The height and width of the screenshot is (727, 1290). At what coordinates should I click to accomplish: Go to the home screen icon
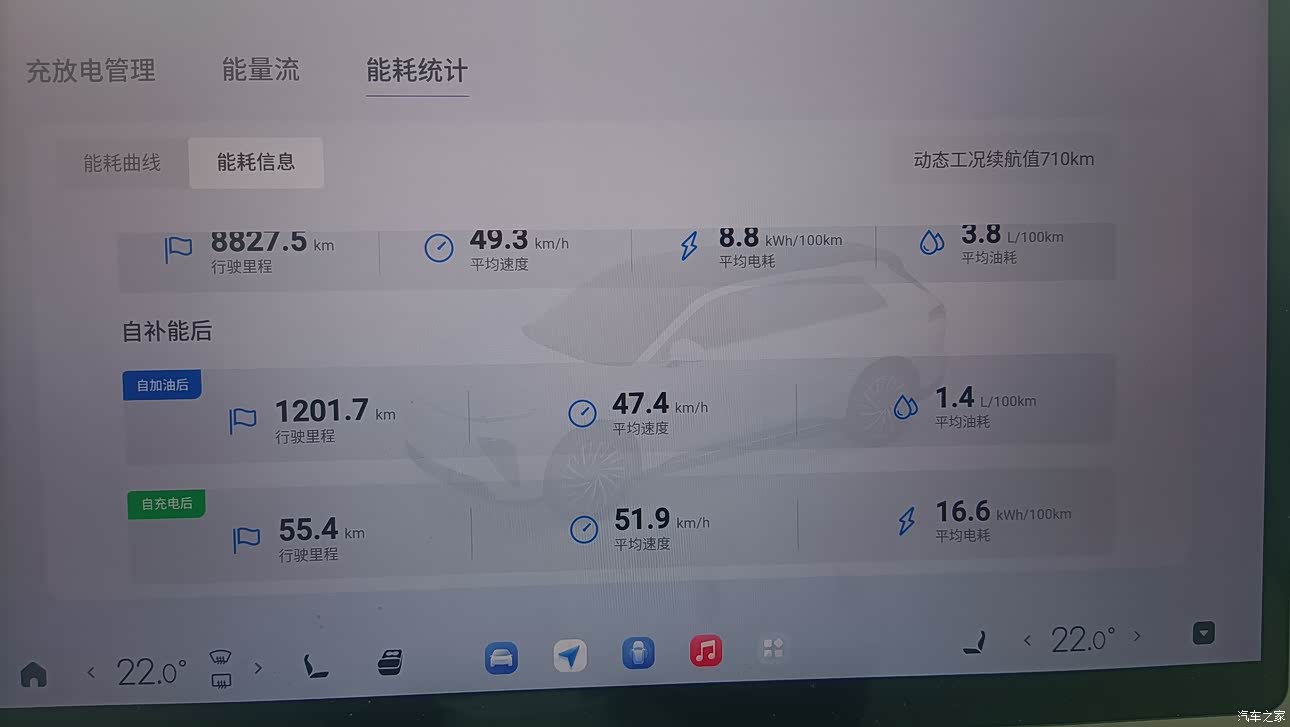[34, 674]
